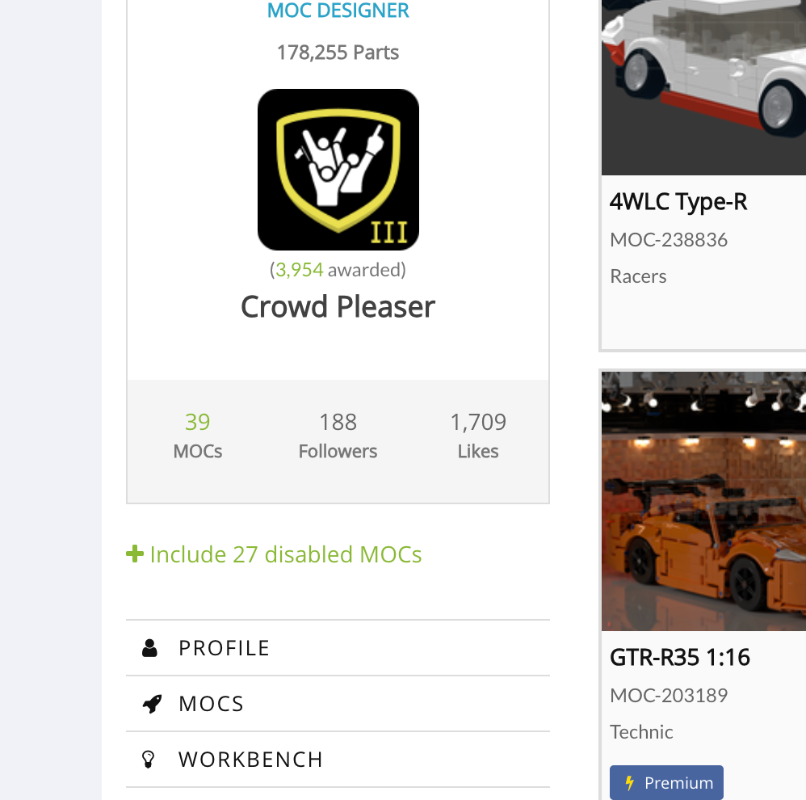Open the 4WLC Type-R MOC card
The height and width of the screenshot is (800, 806).
(678, 202)
